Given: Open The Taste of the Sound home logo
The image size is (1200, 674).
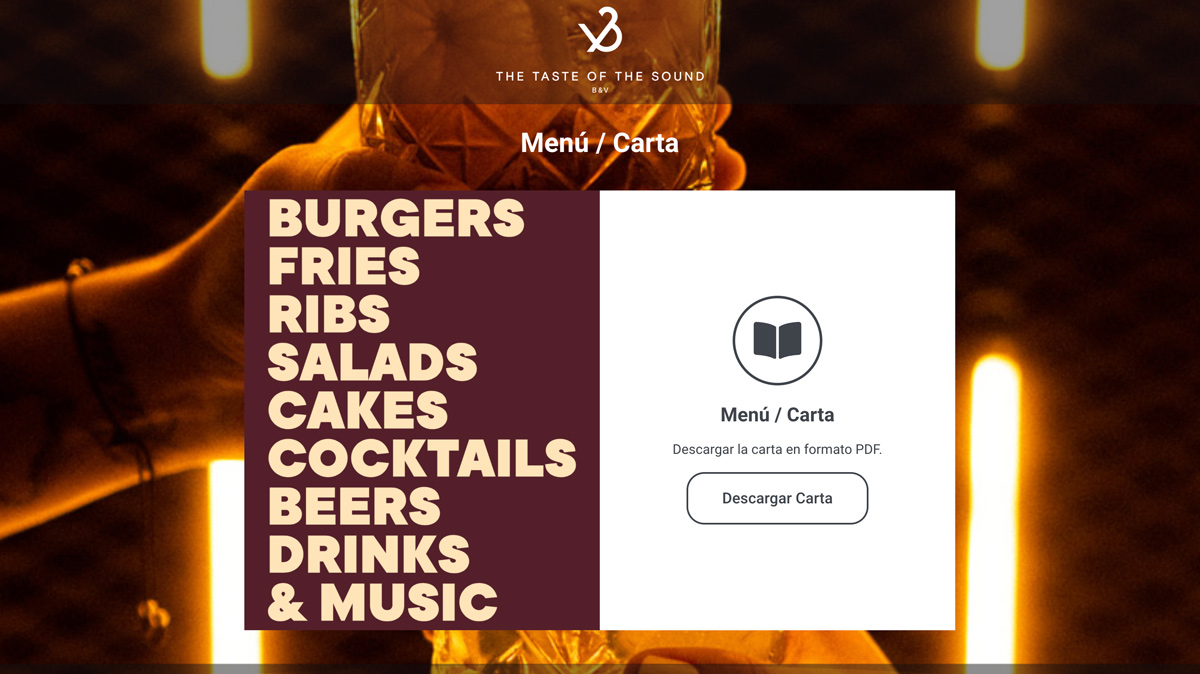Looking at the screenshot, I should pyautogui.click(x=600, y=50).
